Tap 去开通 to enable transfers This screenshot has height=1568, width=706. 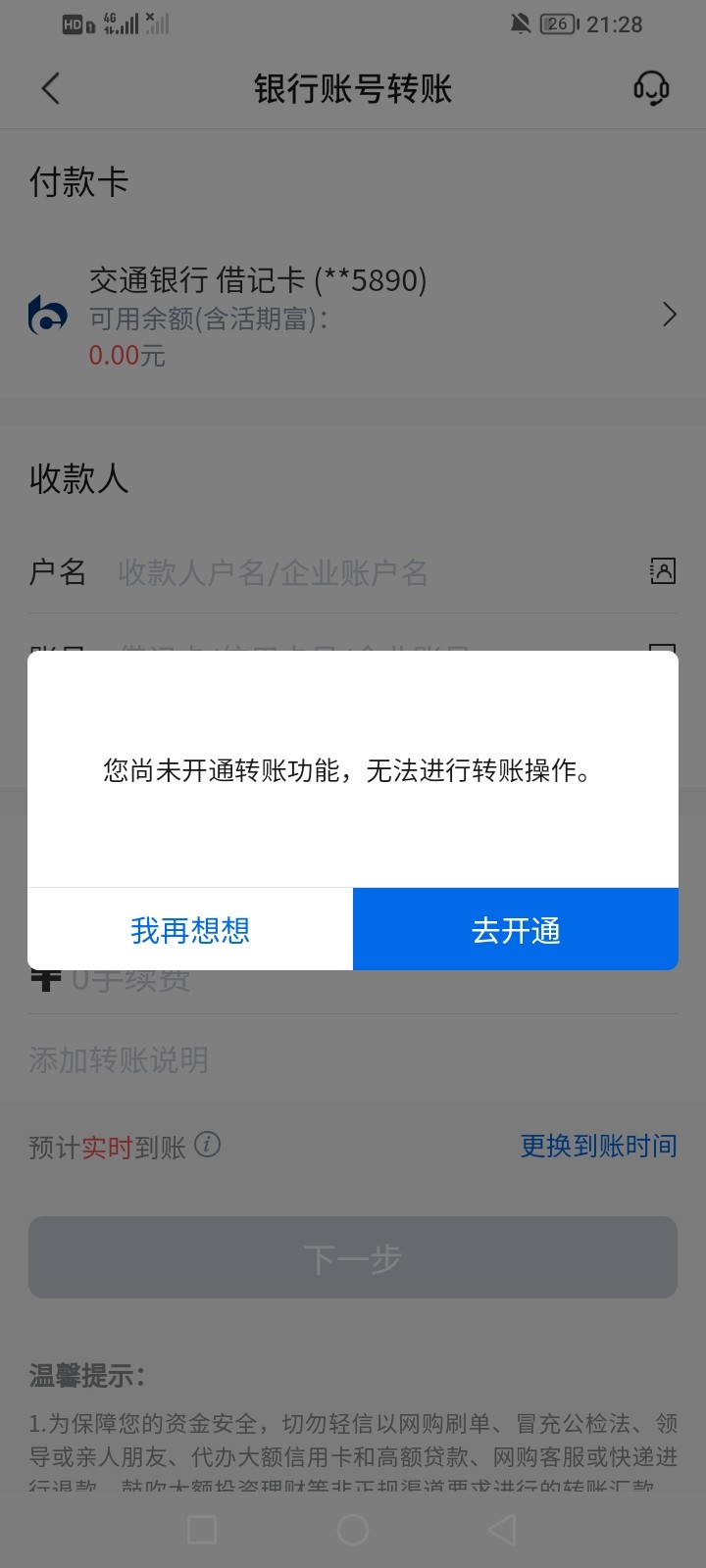click(516, 929)
